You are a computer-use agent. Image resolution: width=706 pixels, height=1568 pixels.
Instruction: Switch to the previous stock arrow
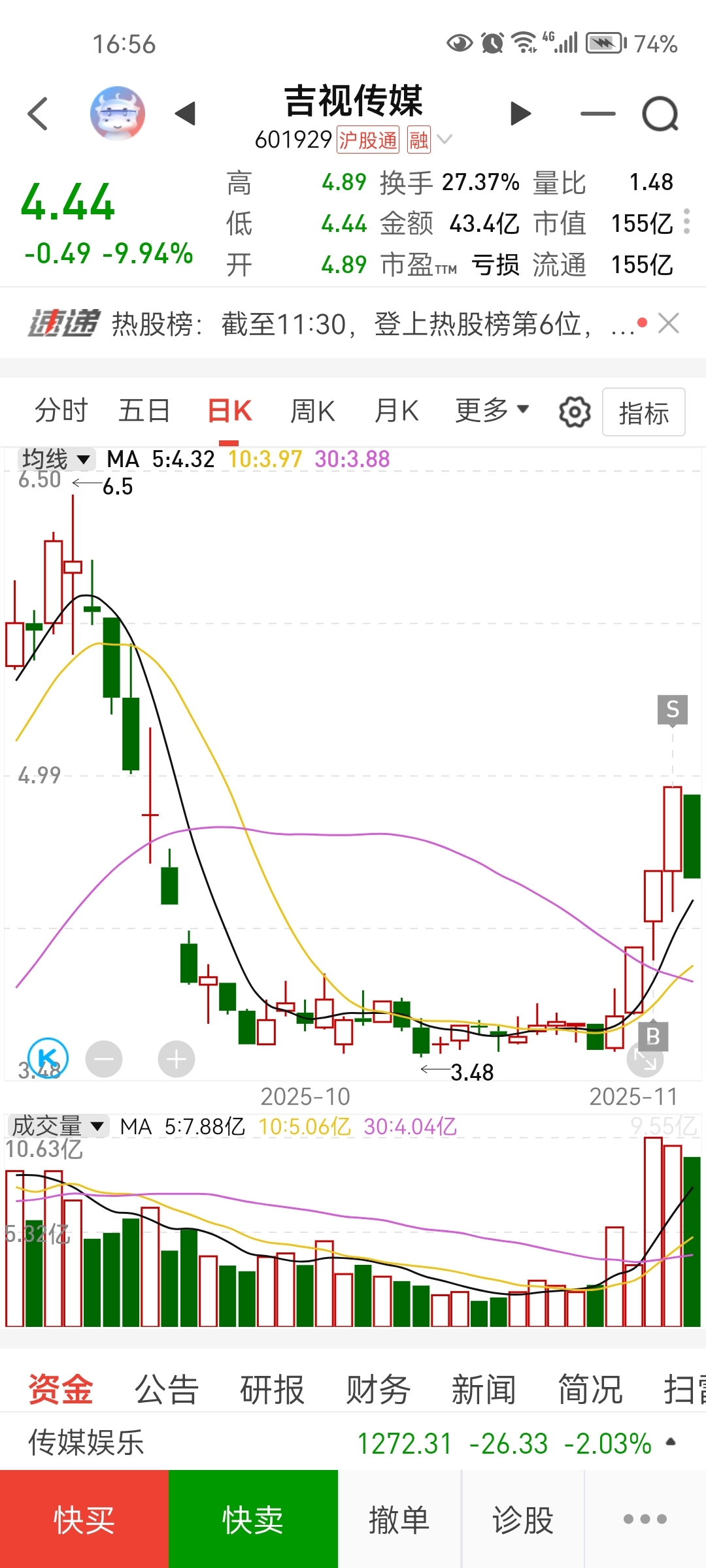[x=186, y=114]
